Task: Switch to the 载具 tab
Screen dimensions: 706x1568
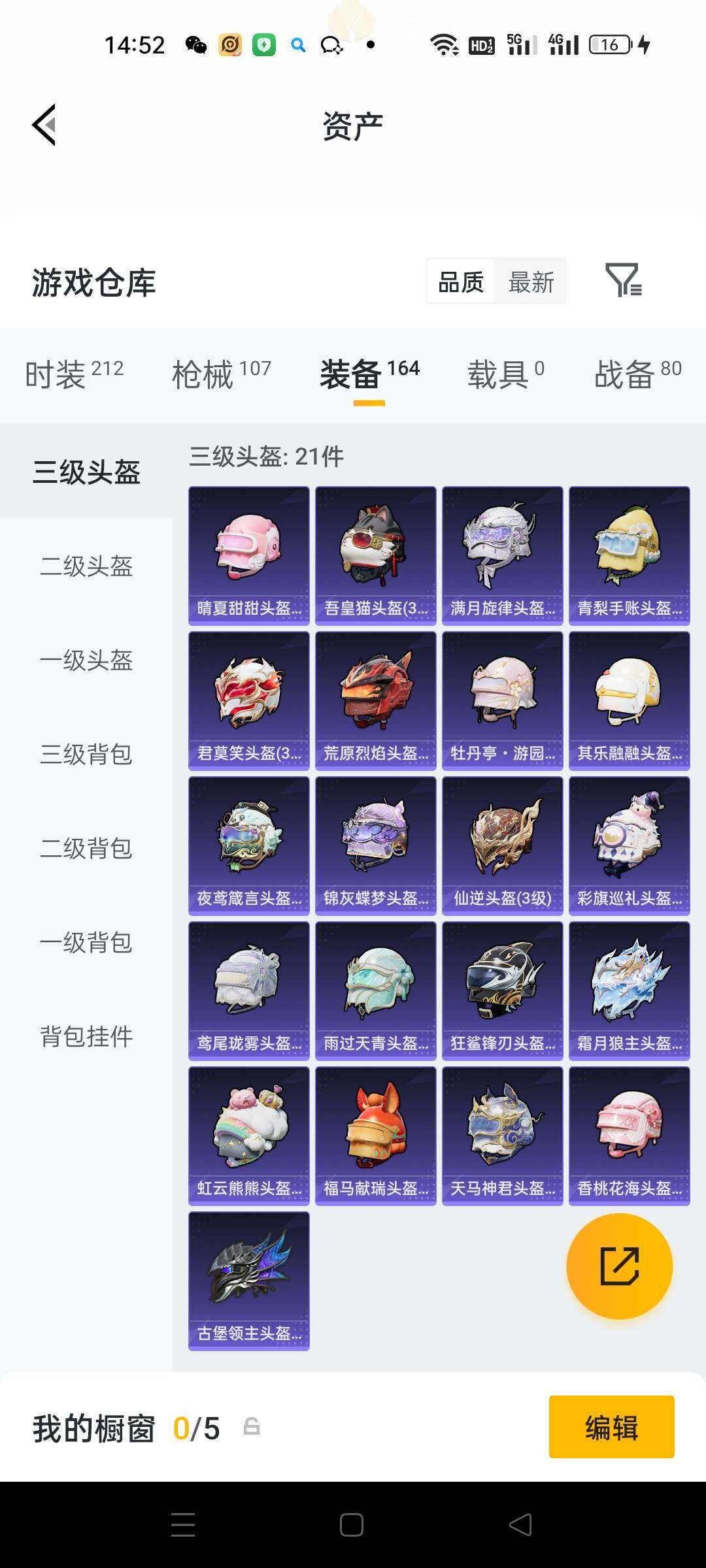Action: tap(505, 374)
